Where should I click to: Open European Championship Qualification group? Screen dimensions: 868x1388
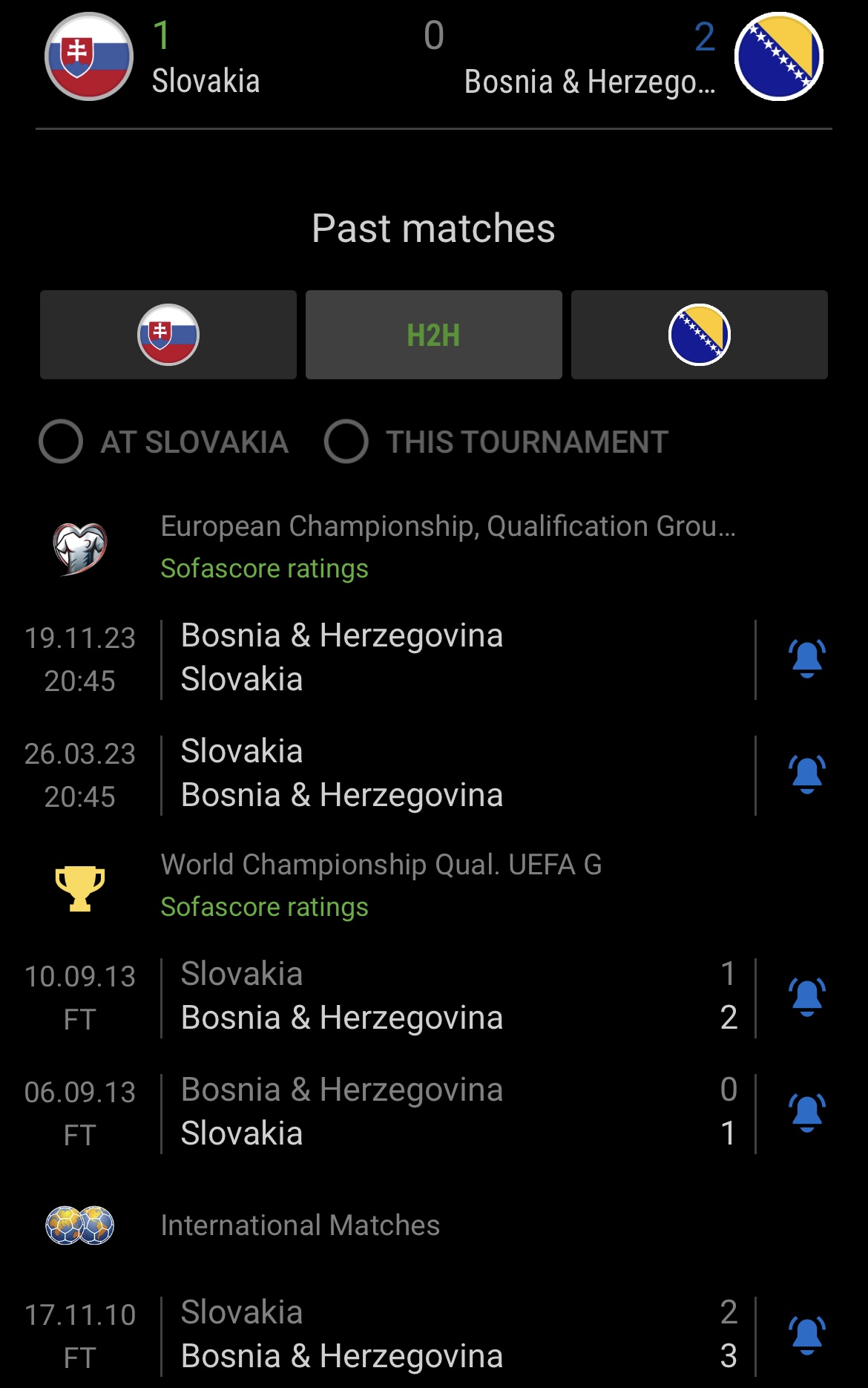pyautogui.click(x=447, y=527)
